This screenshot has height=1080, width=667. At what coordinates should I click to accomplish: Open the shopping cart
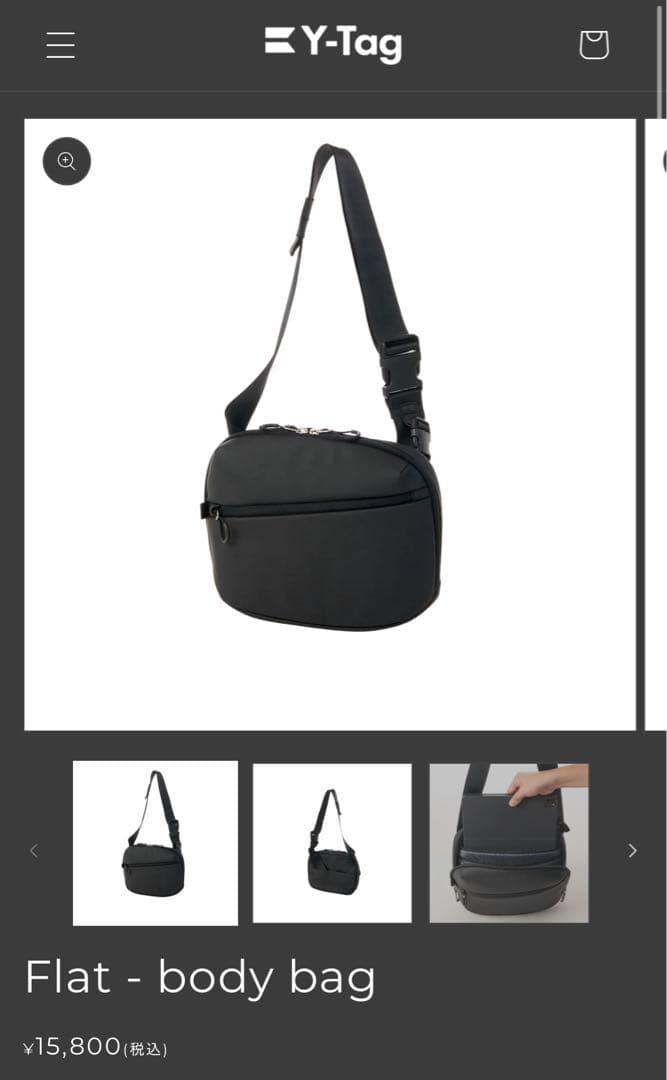tap(593, 45)
